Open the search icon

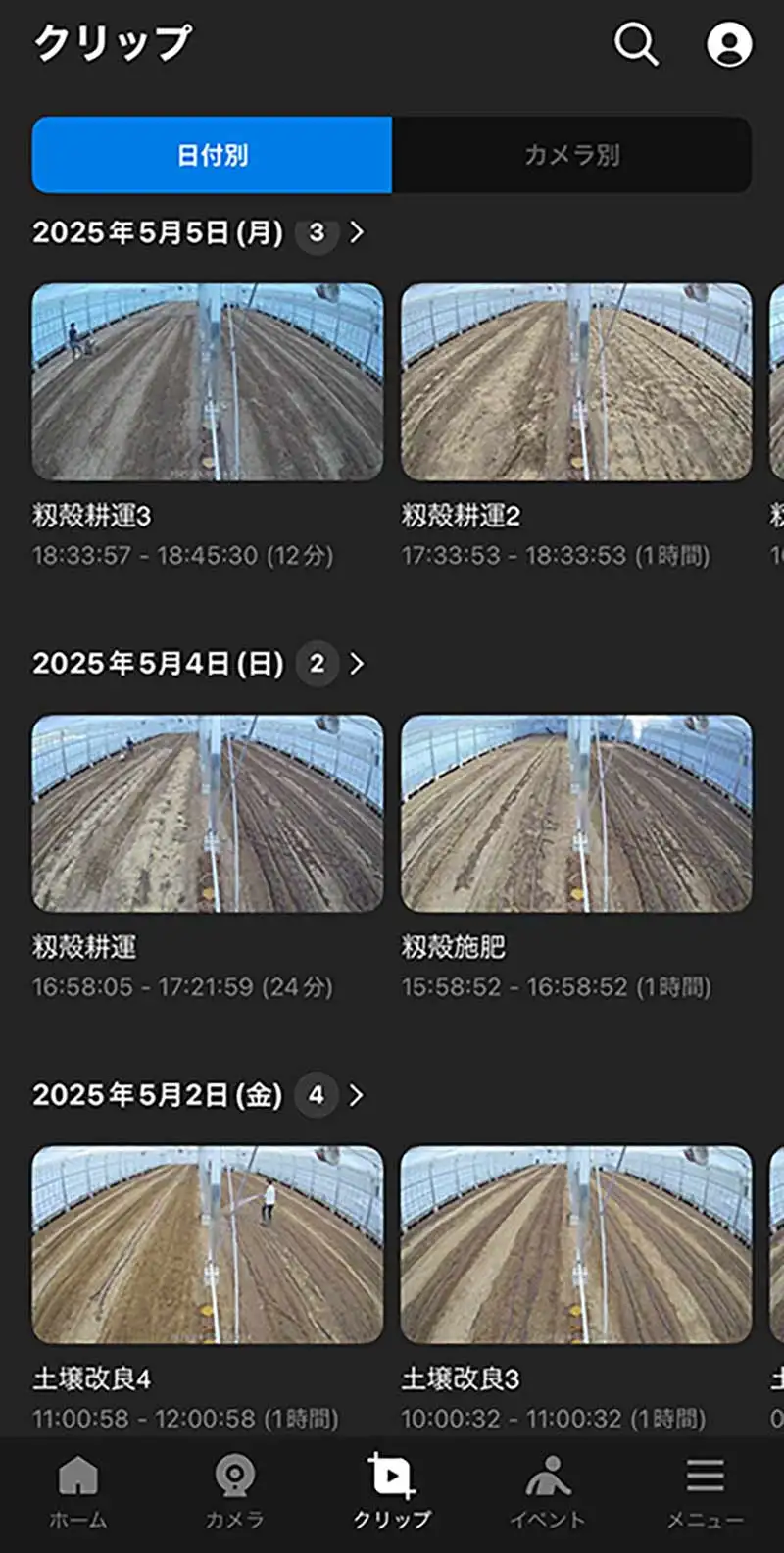pos(636,44)
